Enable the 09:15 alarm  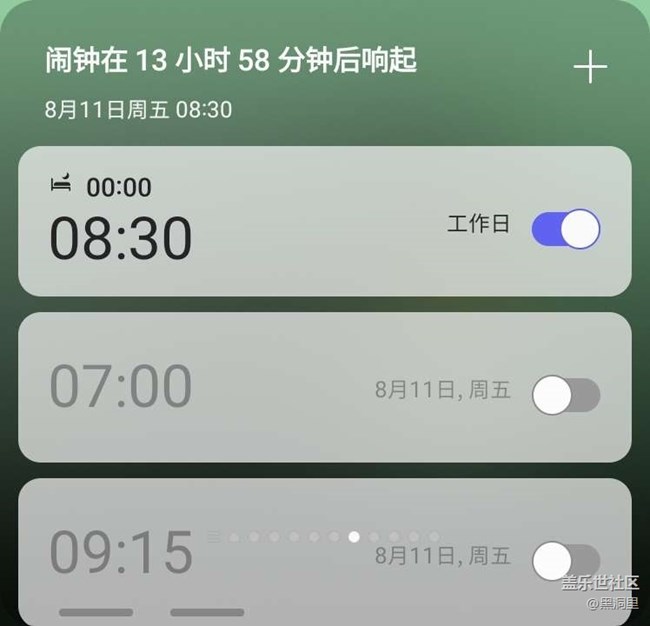[x=566, y=561]
